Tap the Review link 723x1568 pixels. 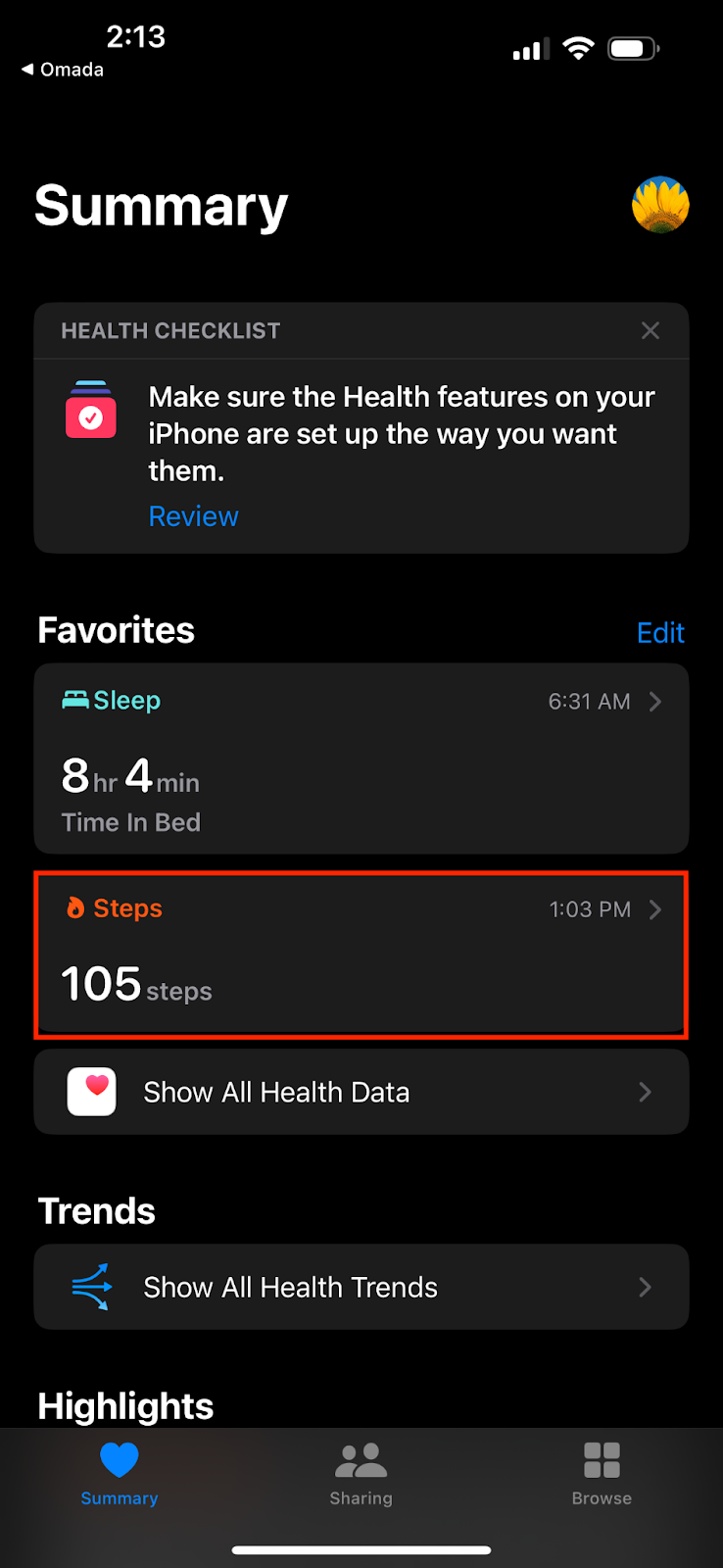193,516
